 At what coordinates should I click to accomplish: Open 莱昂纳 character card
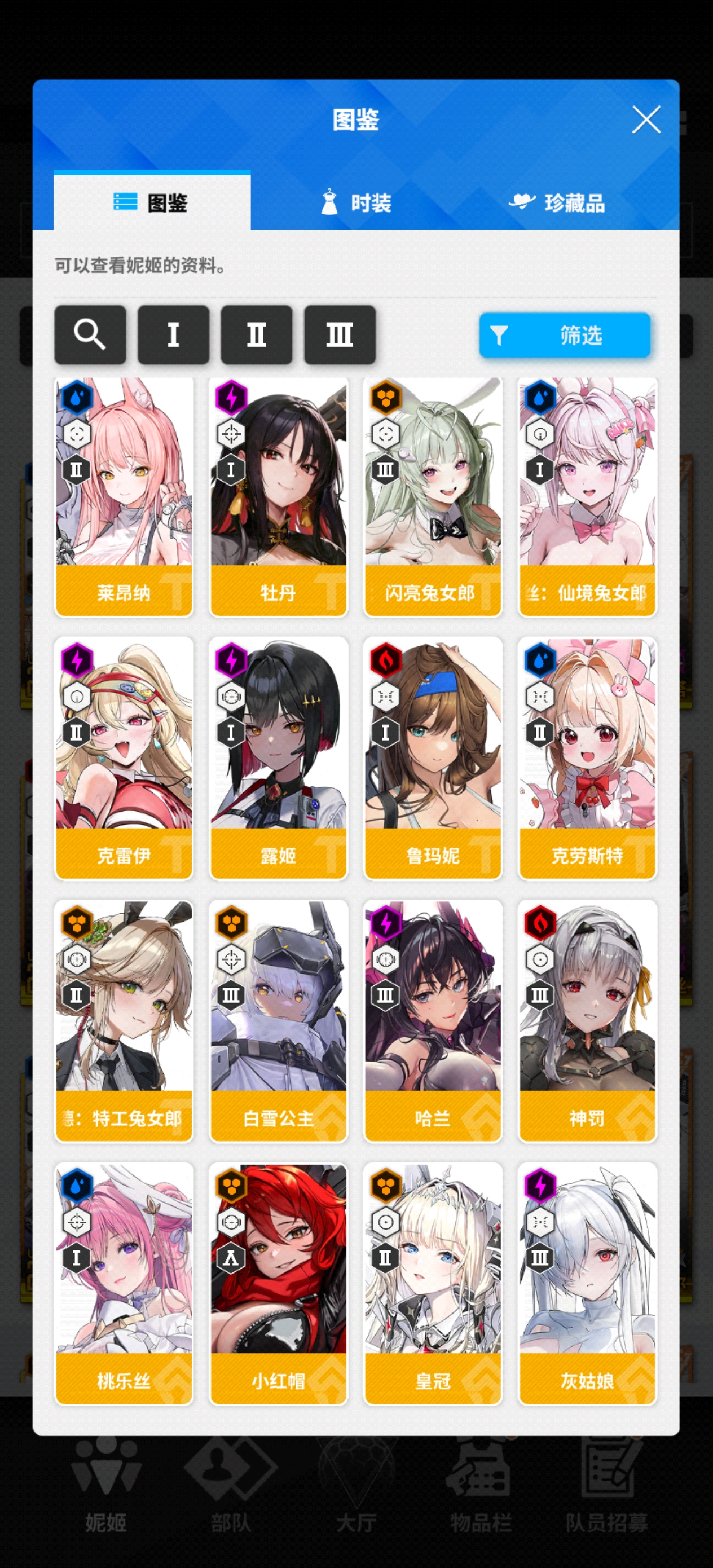tap(124, 496)
